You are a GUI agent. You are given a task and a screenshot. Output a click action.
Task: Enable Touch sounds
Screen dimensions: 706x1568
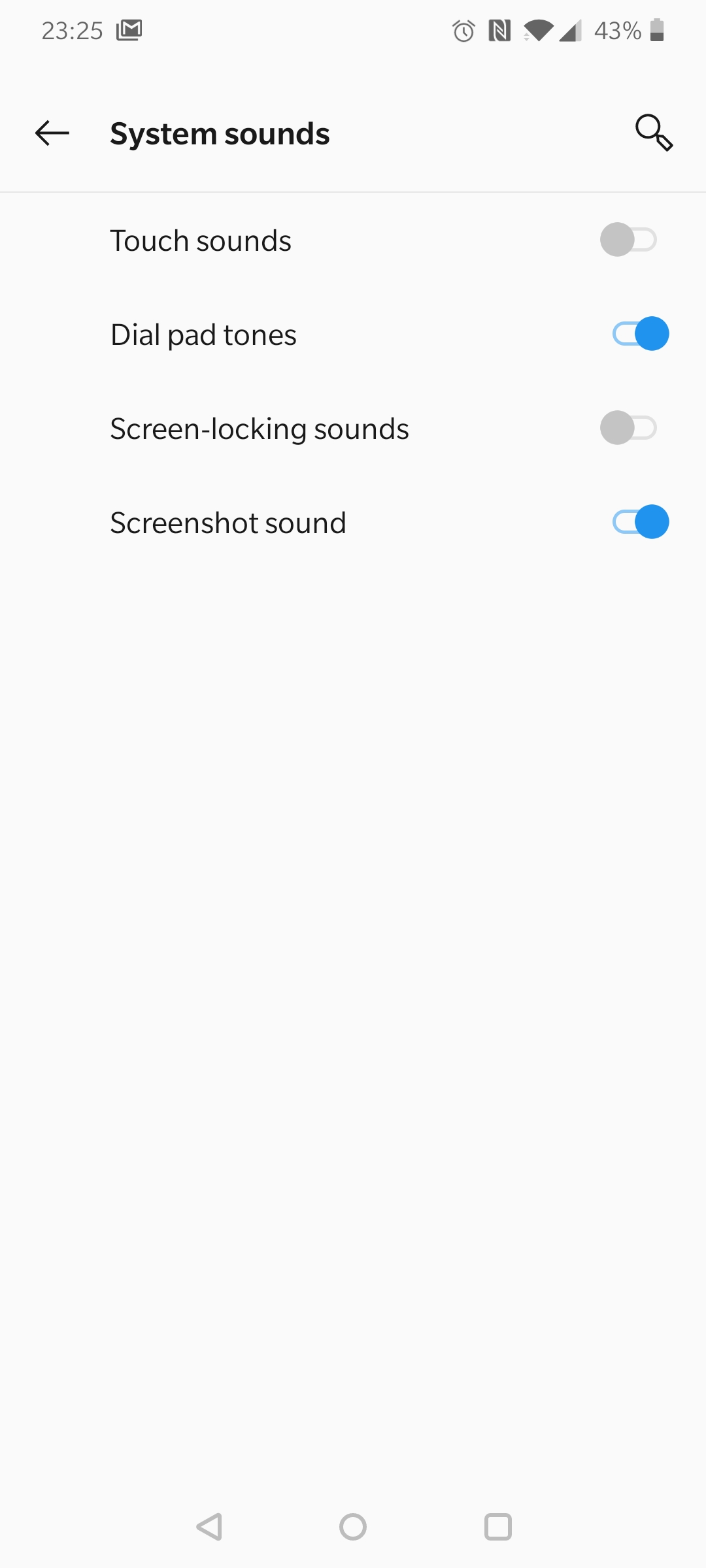(x=628, y=240)
